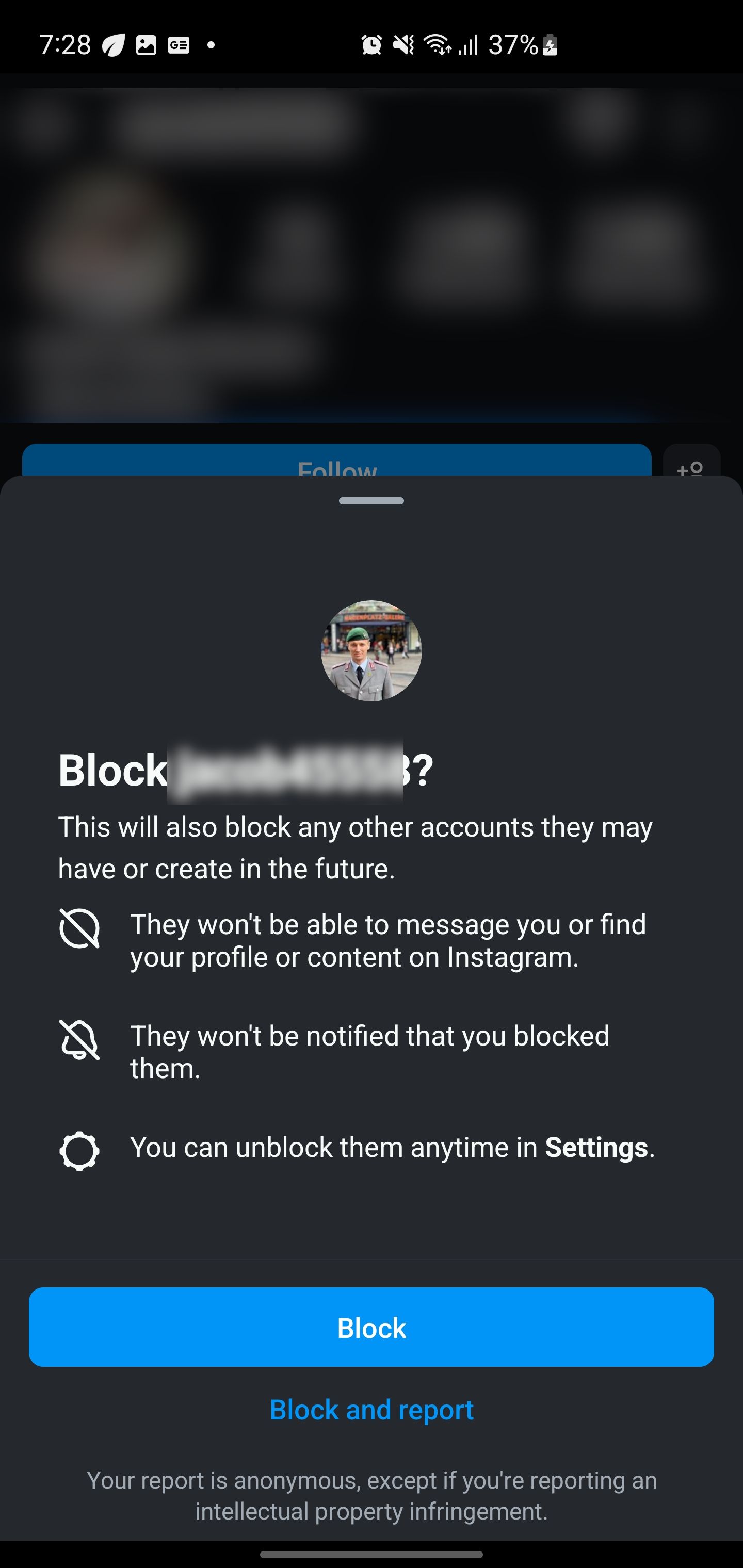Enable following by tapping the Follow button

pos(337,469)
